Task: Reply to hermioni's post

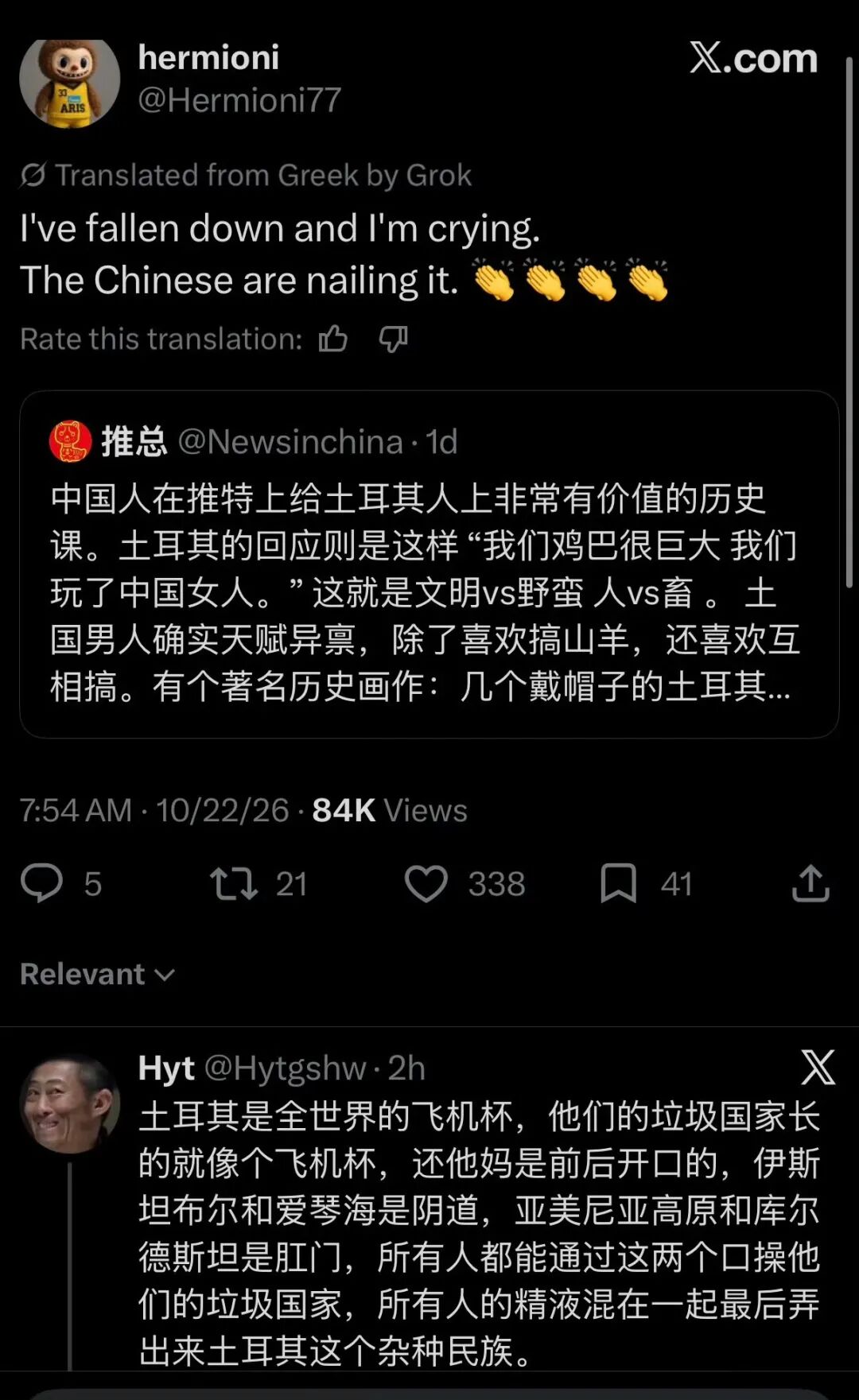Action: (x=41, y=883)
